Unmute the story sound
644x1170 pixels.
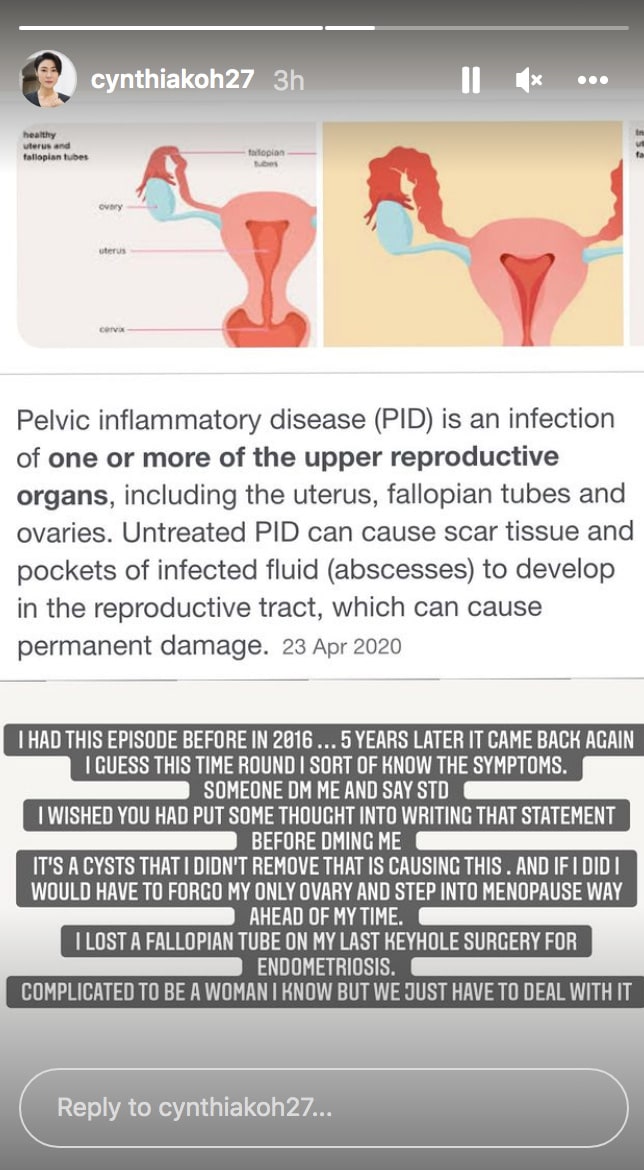coord(528,79)
